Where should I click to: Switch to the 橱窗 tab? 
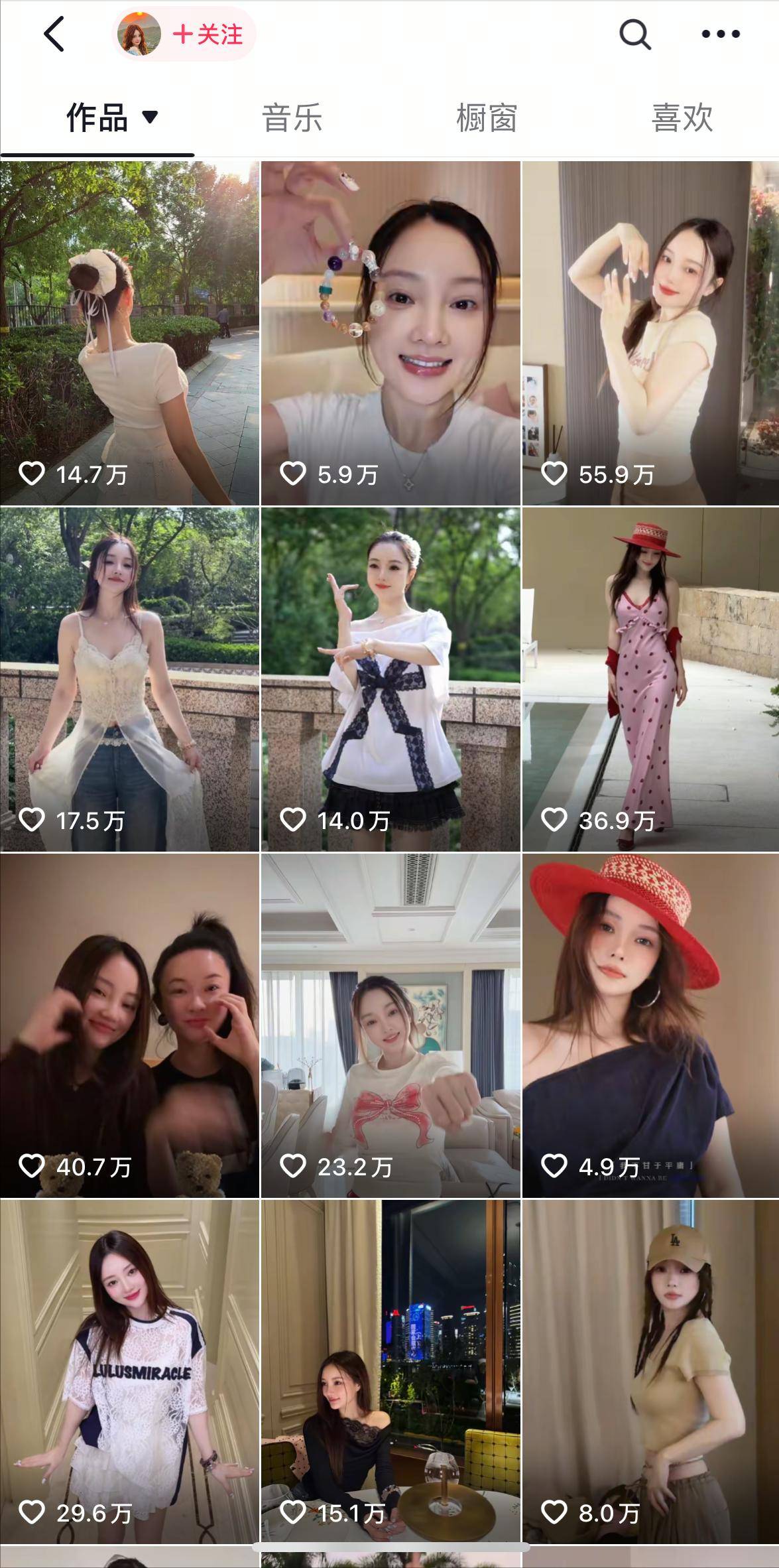click(x=487, y=118)
